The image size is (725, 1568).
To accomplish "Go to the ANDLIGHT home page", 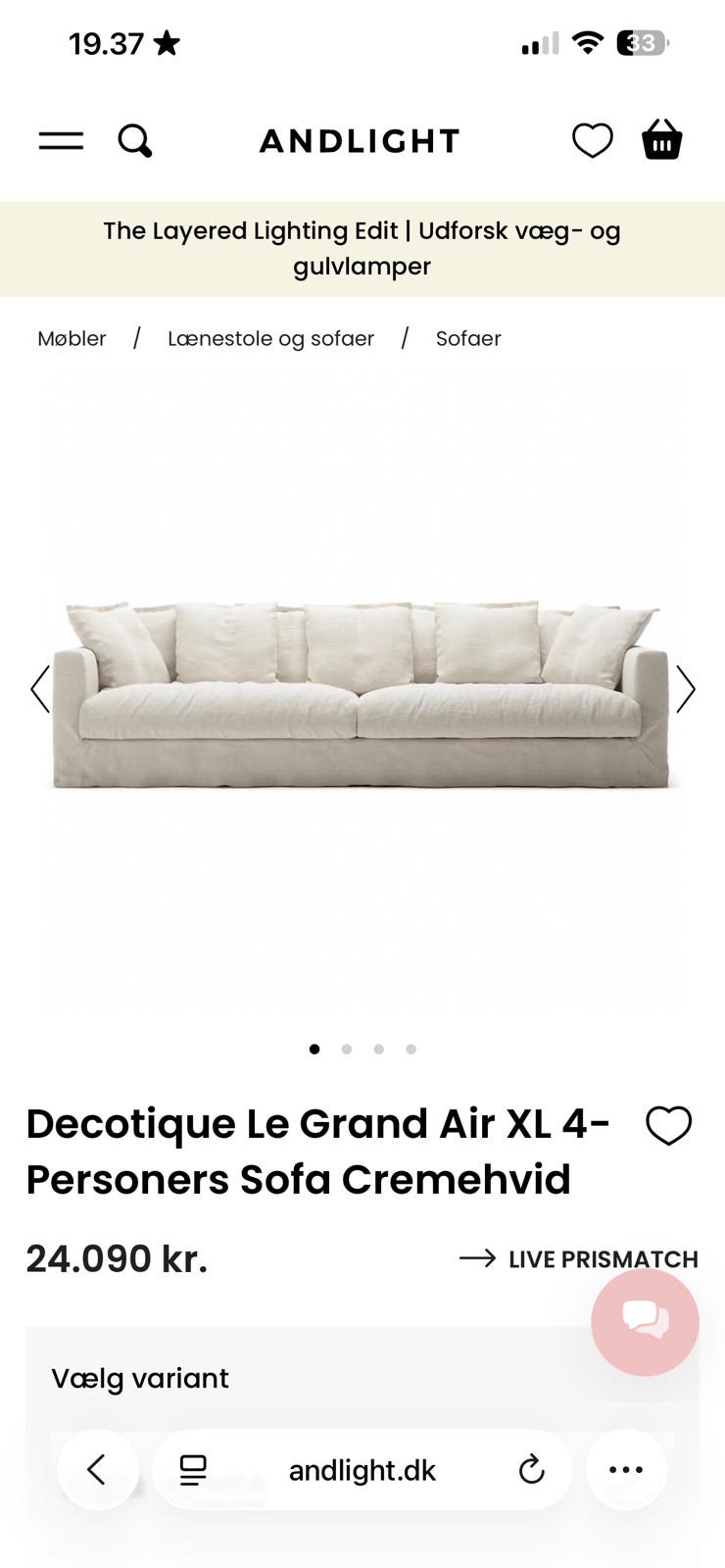I will pyautogui.click(x=360, y=141).
